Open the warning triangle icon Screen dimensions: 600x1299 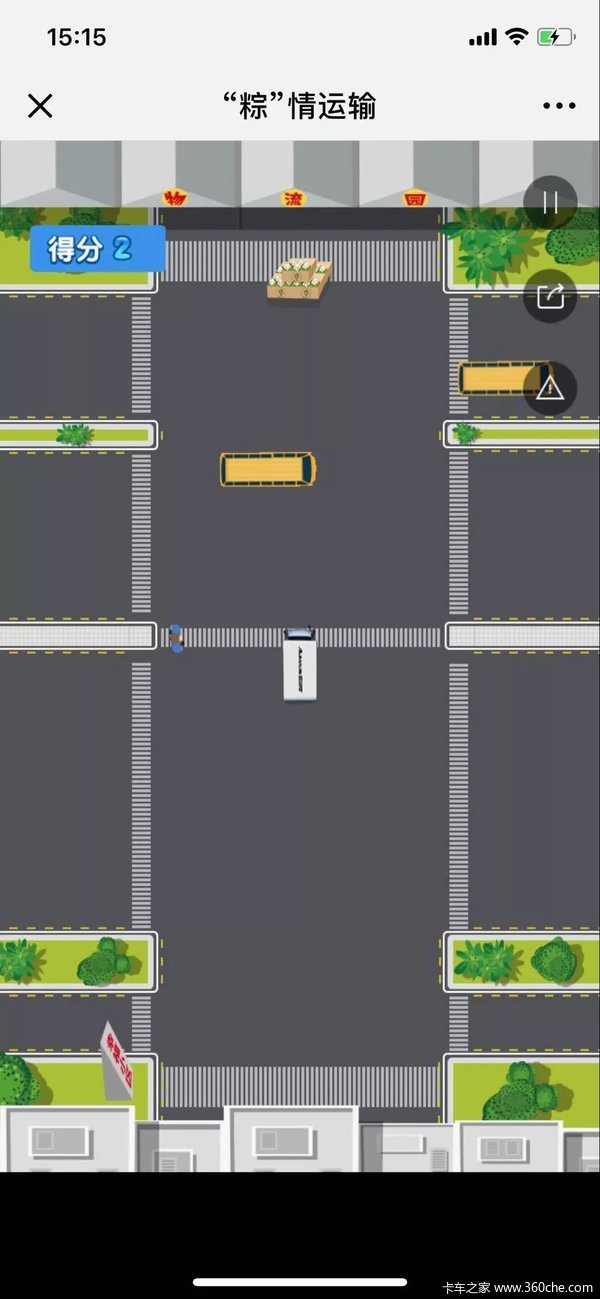tap(550, 388)
